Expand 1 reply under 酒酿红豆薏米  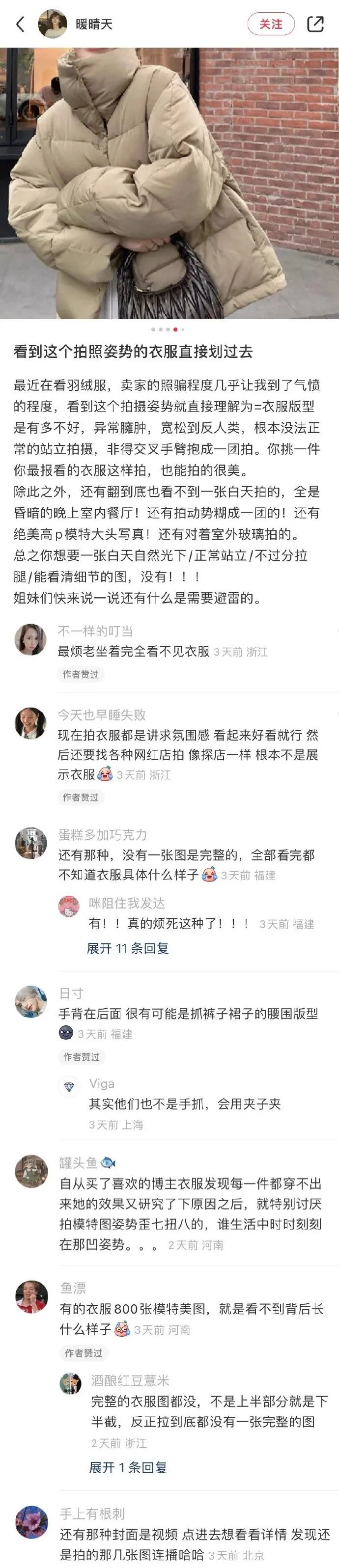pos(128,1467)
